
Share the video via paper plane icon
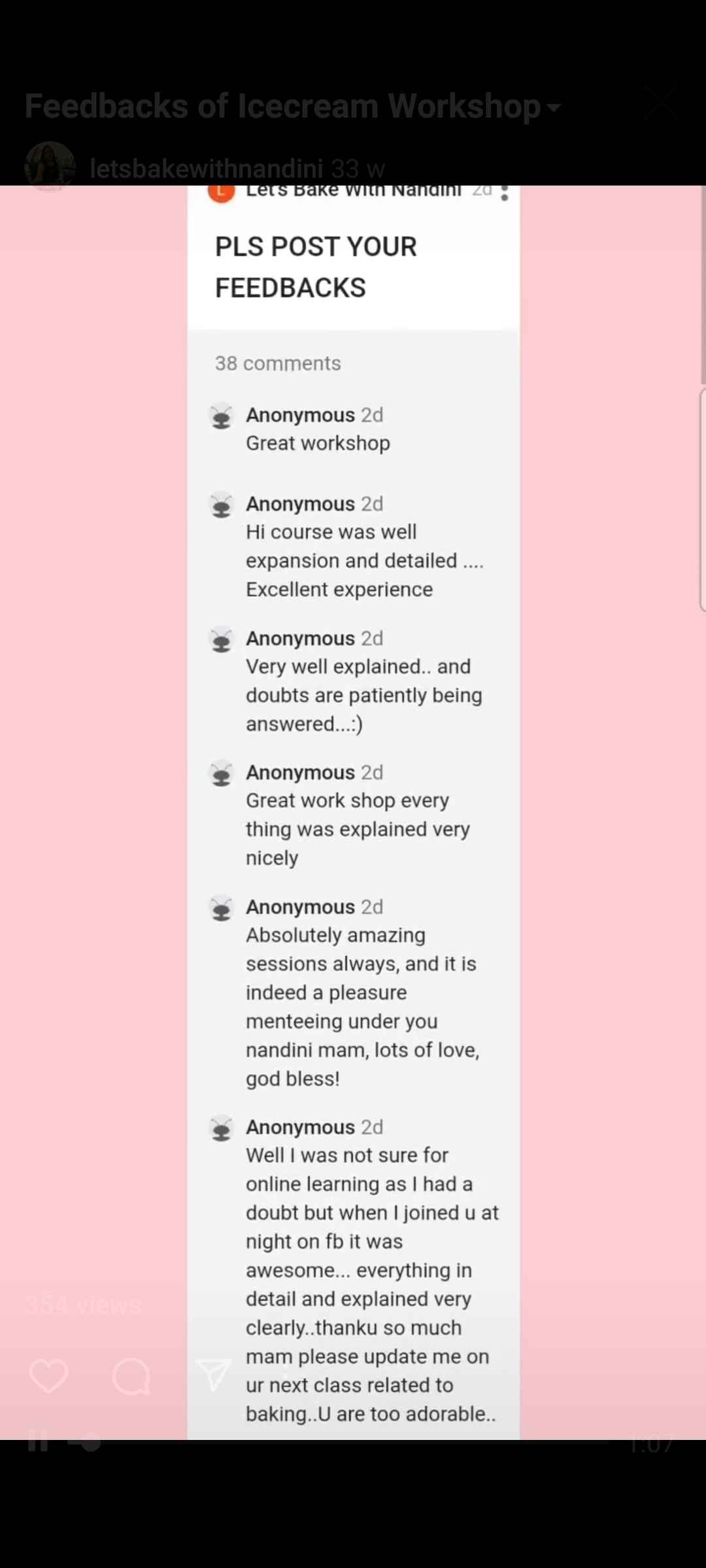pos(213,1375)
